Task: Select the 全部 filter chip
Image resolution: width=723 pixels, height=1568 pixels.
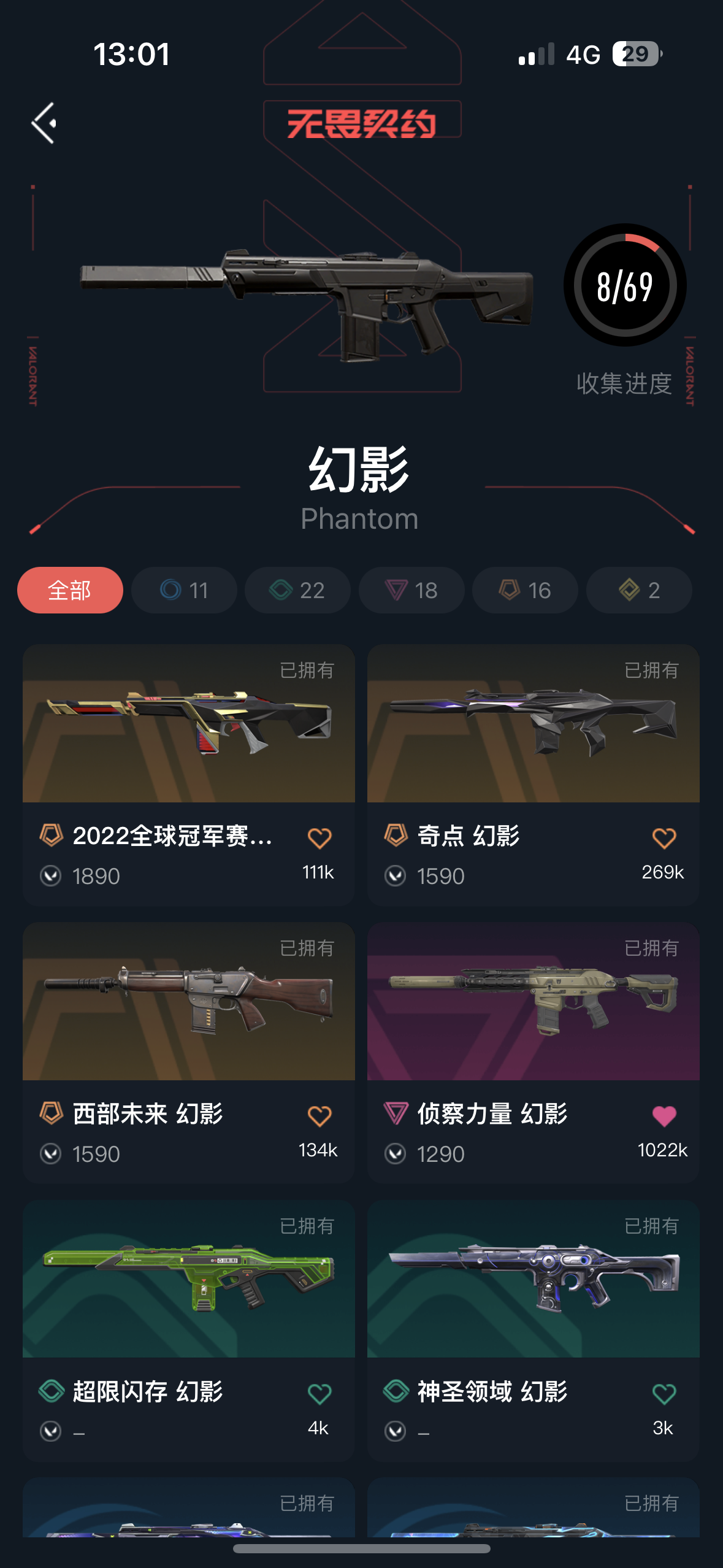Action: coord(70,590)
